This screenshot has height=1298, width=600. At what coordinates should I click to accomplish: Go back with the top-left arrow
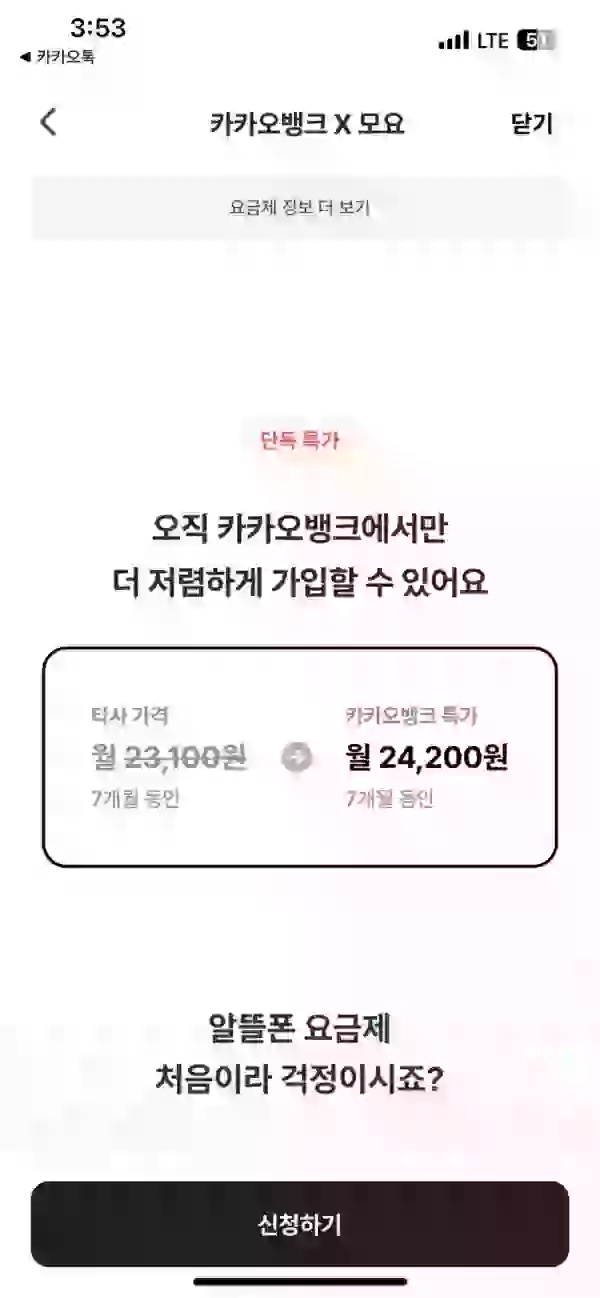click(48, 123)
